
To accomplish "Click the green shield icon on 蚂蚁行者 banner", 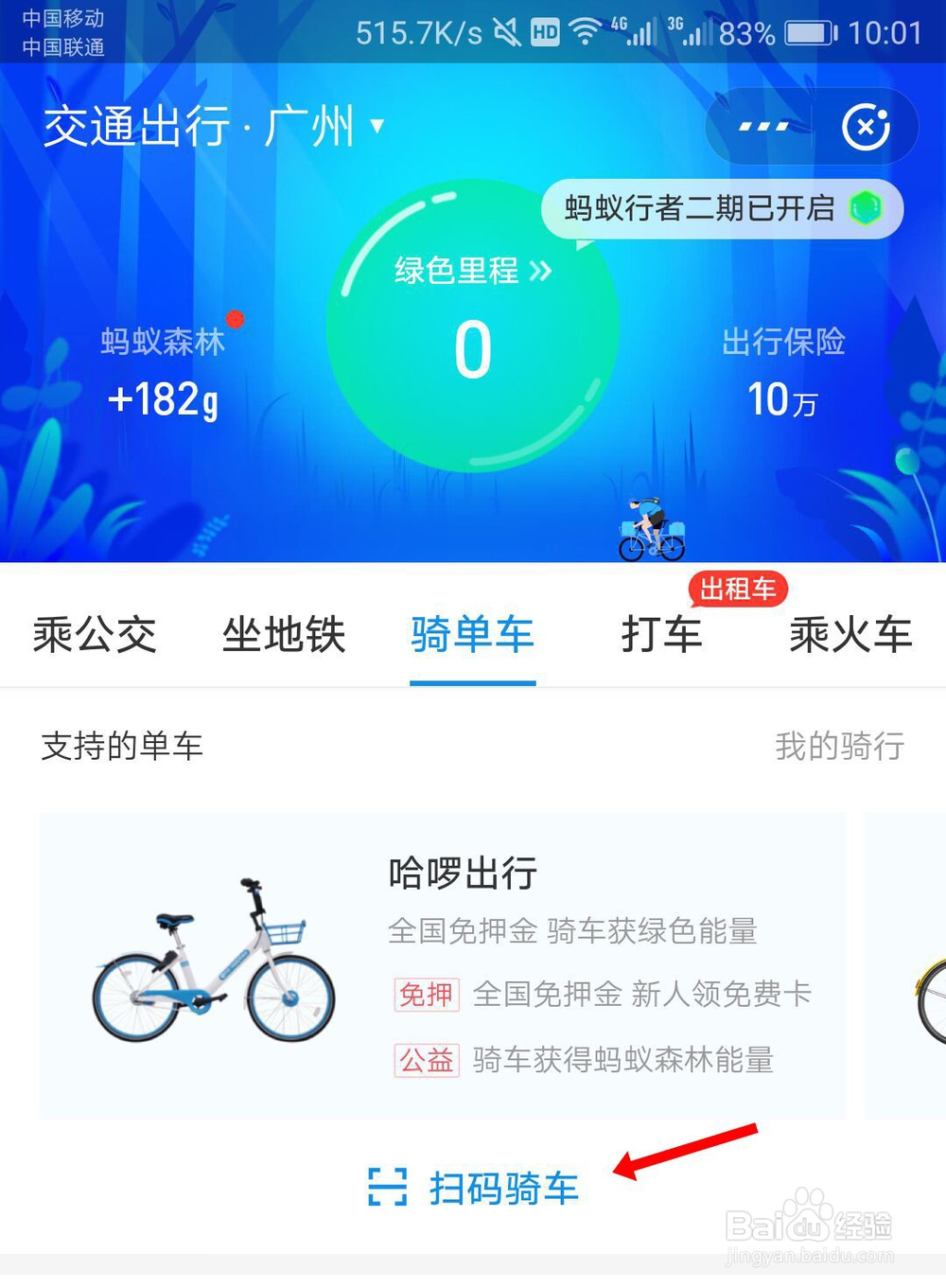I will (x=864, y=209).
